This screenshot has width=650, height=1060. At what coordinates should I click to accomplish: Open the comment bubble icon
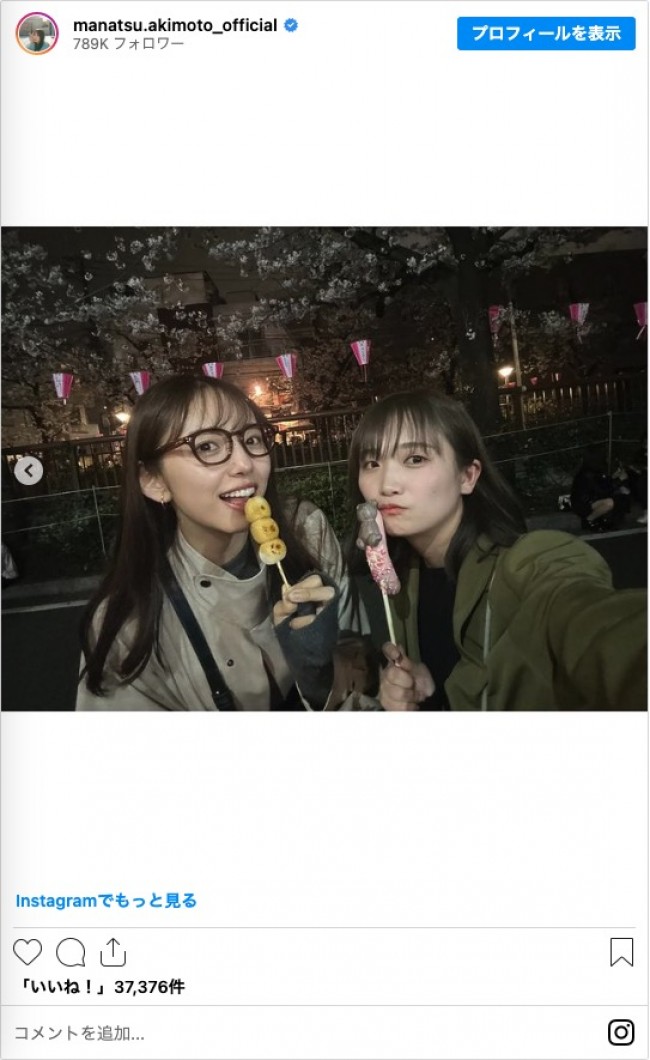70,952
